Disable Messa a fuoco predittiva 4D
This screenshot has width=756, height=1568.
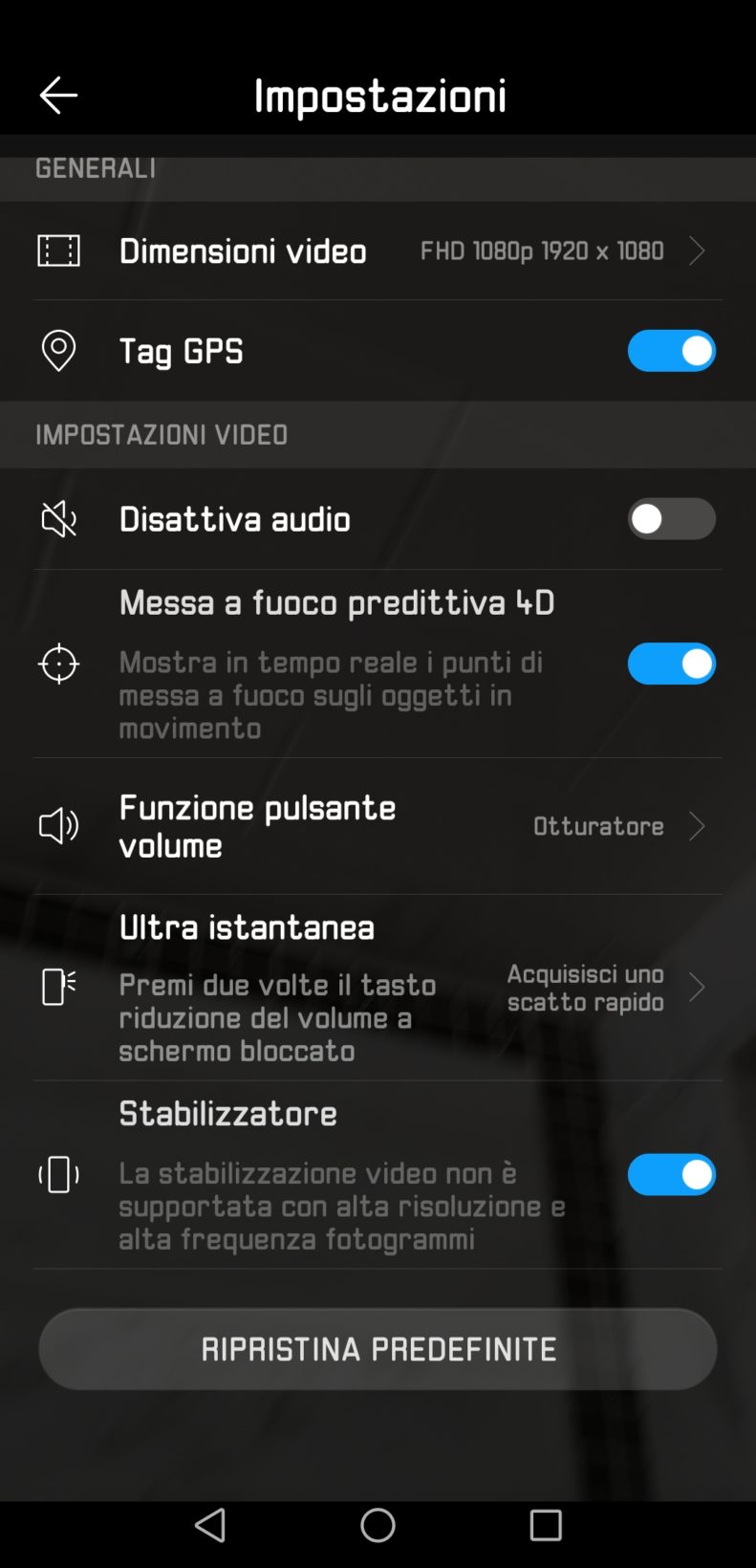(x=671, y=664)
